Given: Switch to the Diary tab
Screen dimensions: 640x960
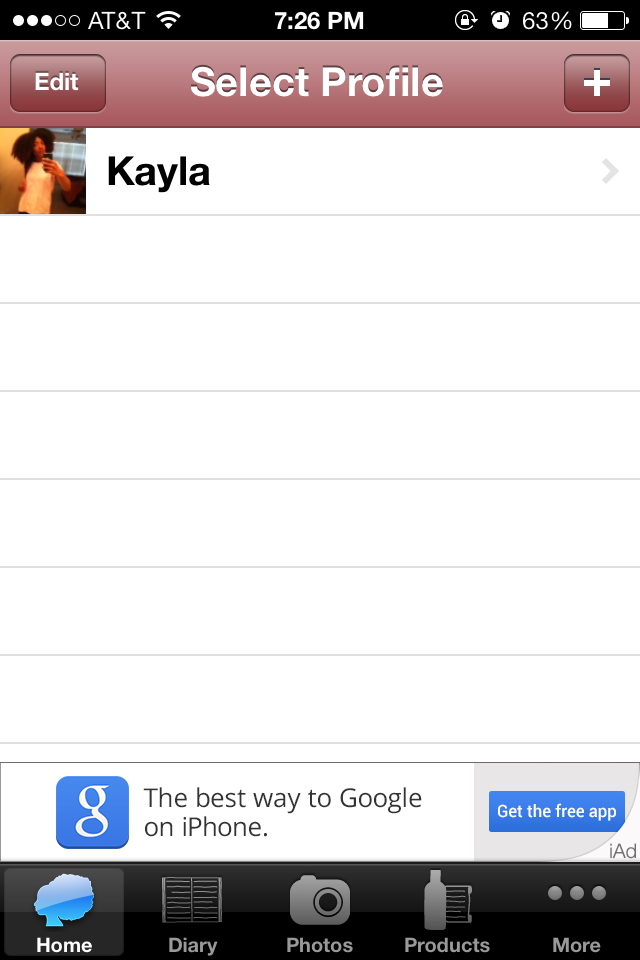Looking at the screenshot, I should tap(192, 912).
